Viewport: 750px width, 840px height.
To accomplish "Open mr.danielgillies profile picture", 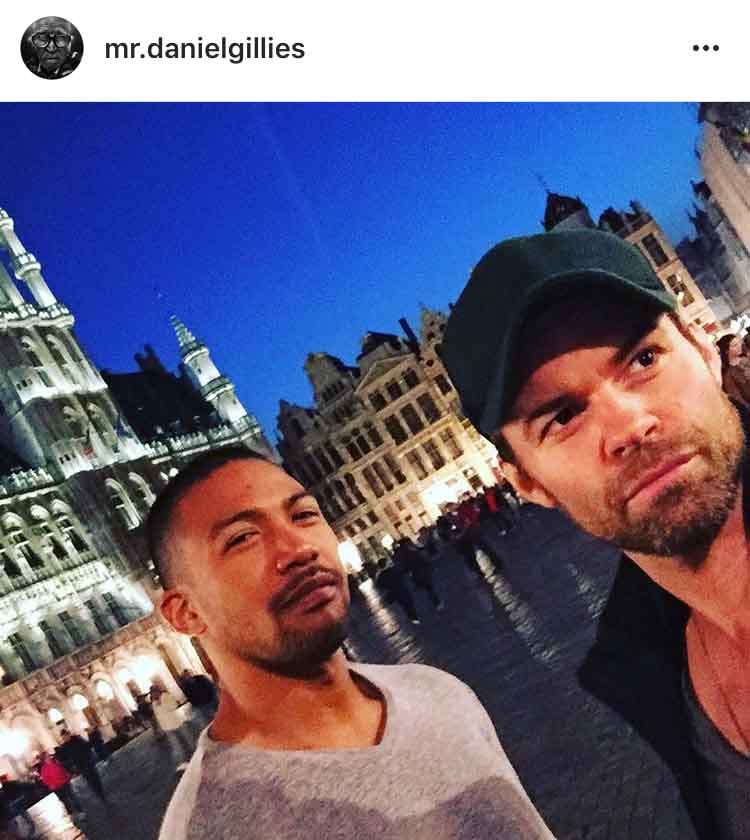I will tap(52, 48).
